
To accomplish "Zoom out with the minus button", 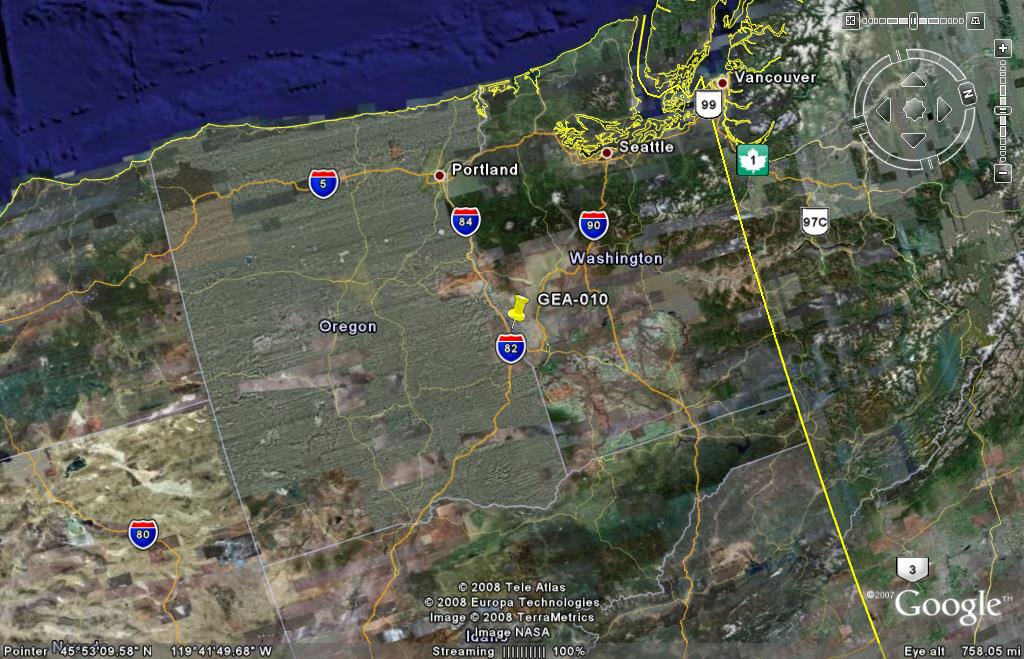I will click(x=1003, y=173).
